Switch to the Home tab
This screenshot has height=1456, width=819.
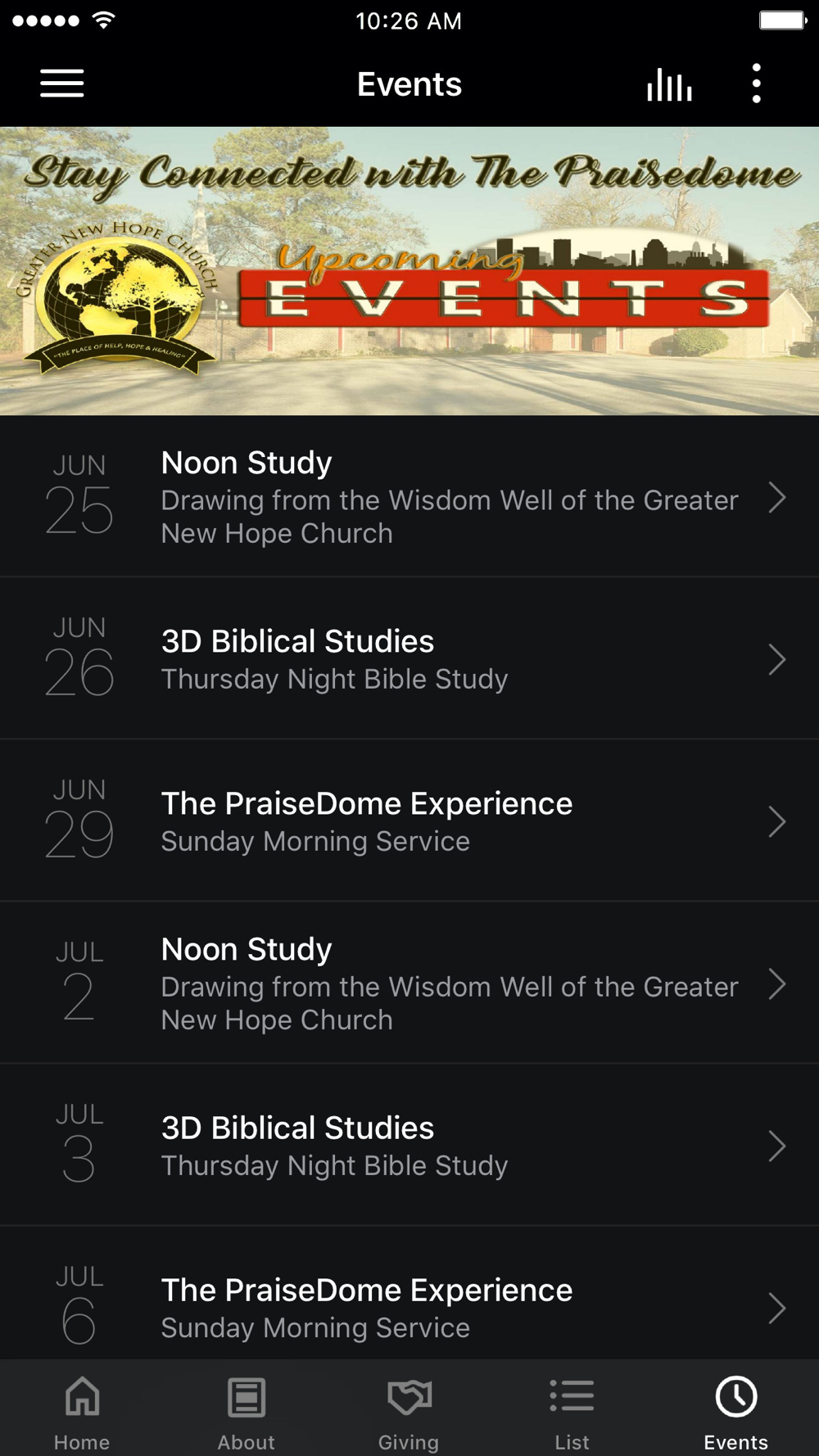[82, 1410]
